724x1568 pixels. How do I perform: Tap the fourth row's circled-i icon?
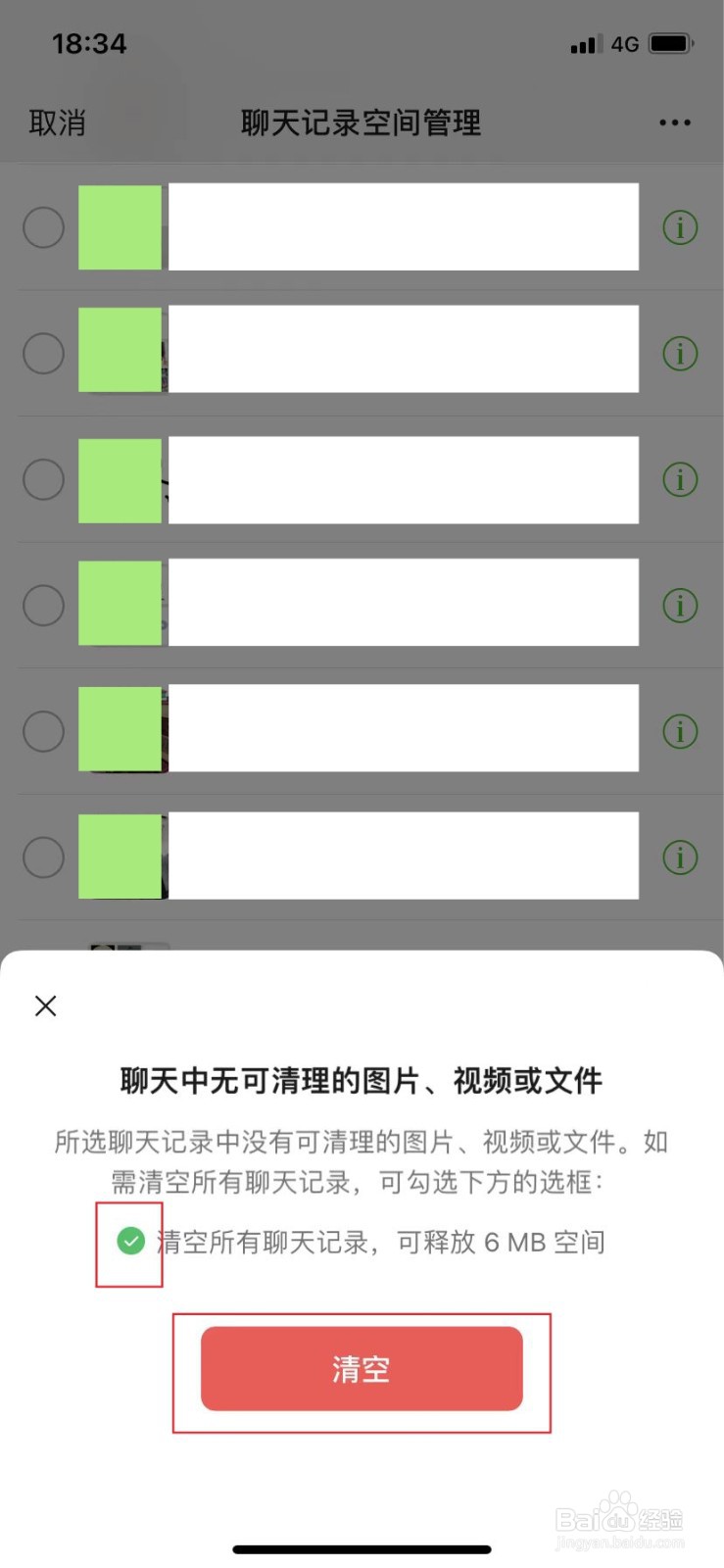[x=680, y=605]
